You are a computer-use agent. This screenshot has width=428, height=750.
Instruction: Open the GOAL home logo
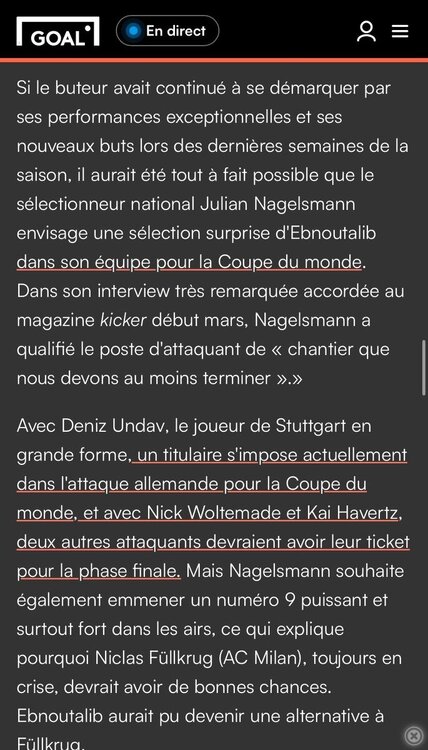point(58,32)
